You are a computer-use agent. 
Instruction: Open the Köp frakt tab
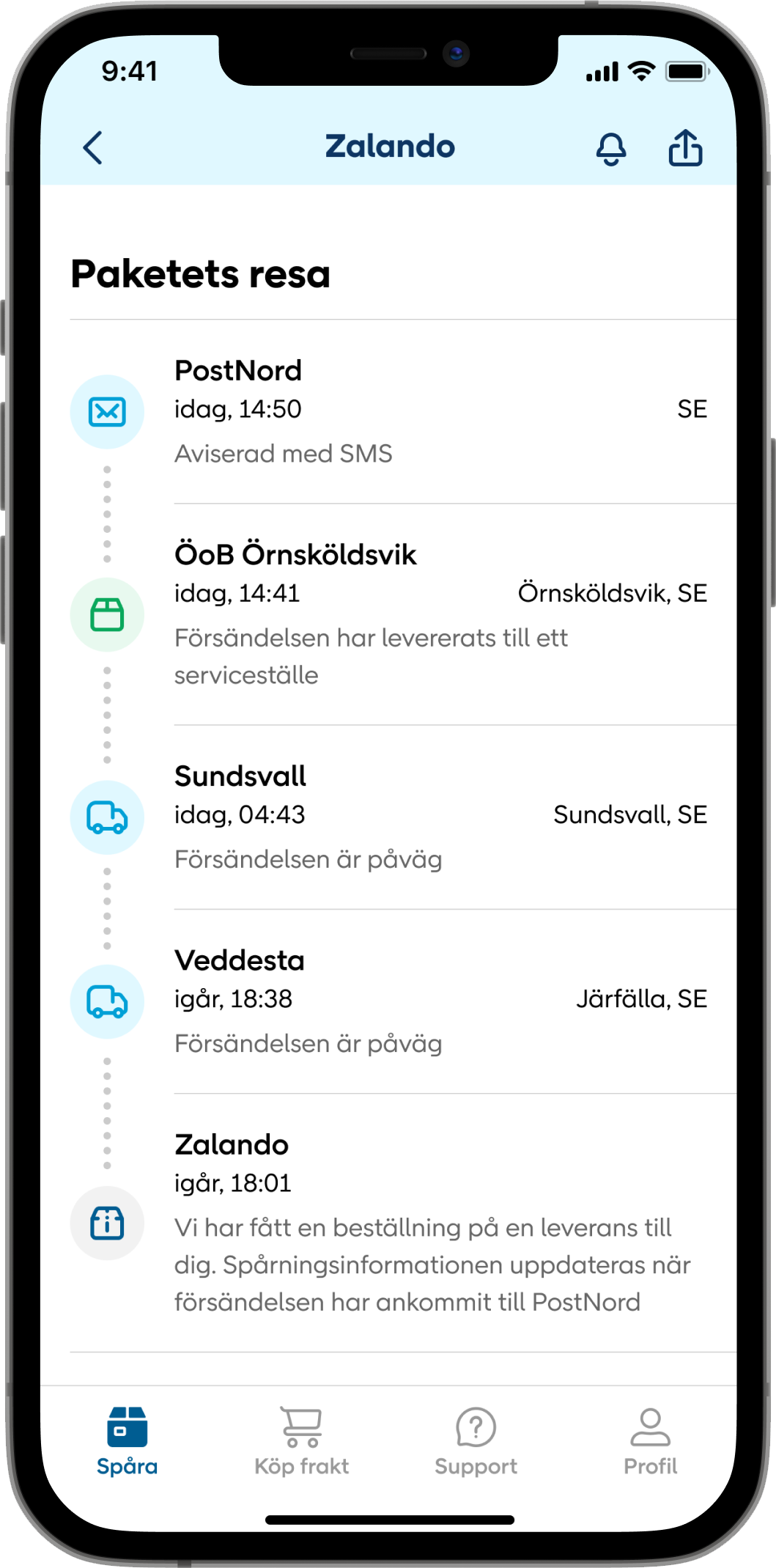pyautogui.click(x=301, y=1441)
